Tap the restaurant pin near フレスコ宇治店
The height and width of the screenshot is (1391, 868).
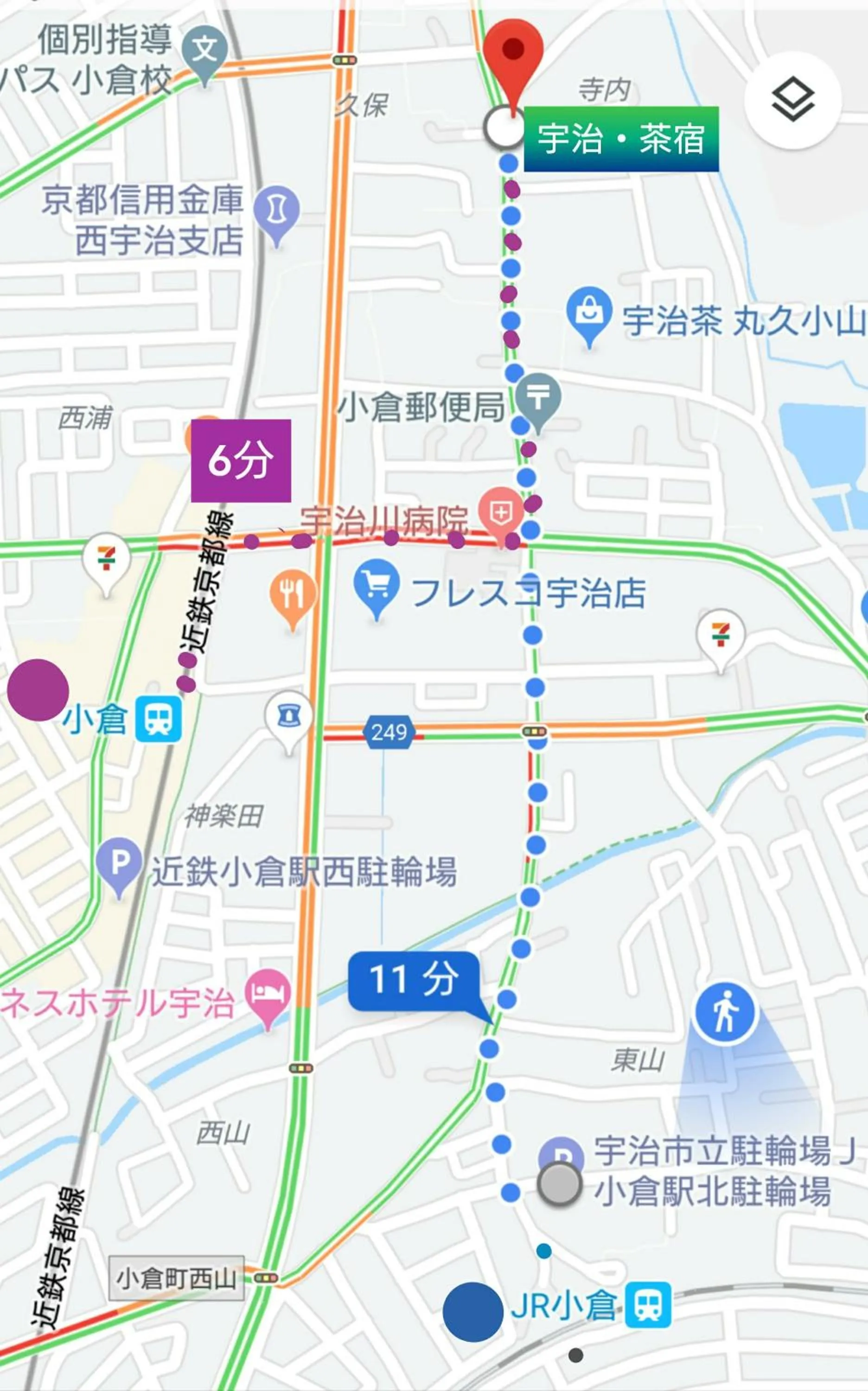coord(293,594)
